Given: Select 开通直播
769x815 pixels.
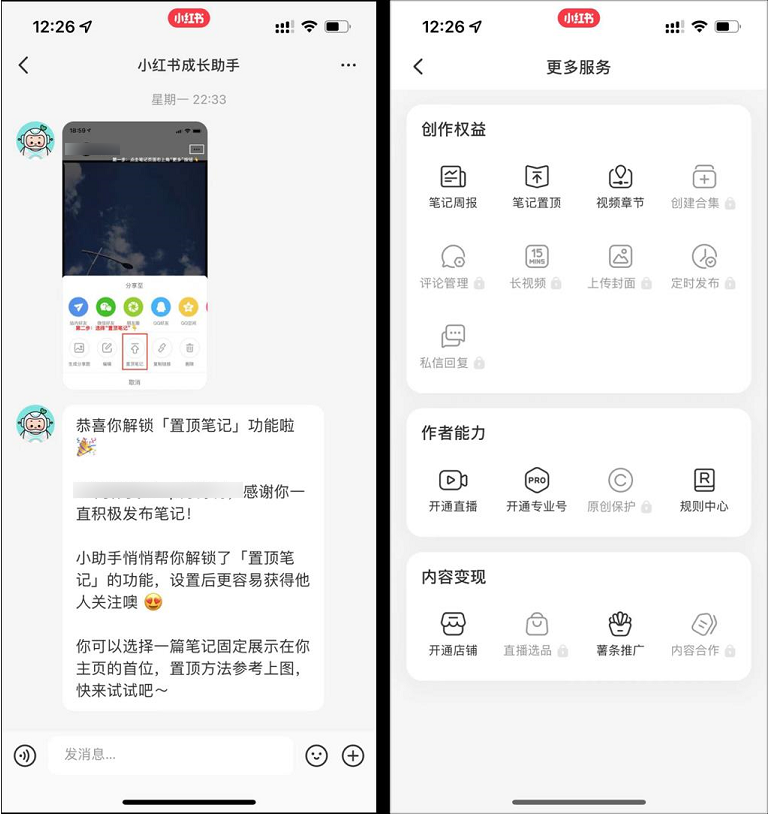Looking at the screenshot, I should (x=453, y=491).
